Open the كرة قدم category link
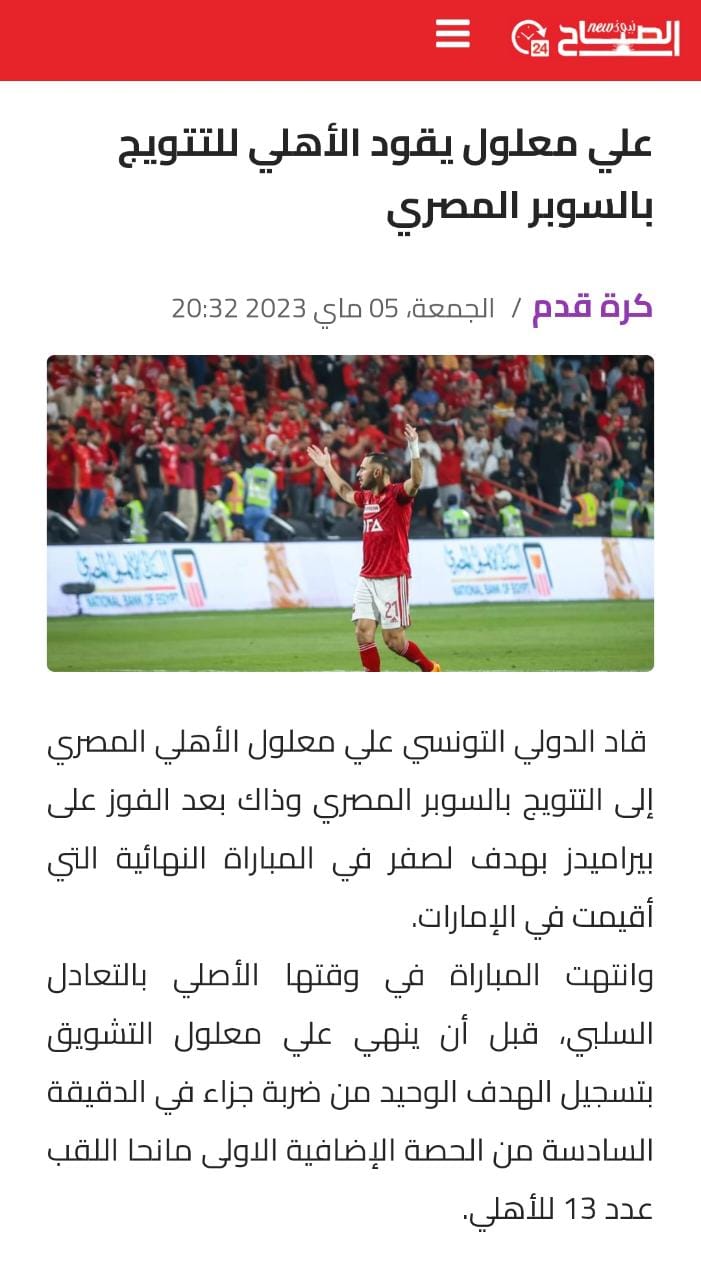Image resolution: width=701 pixels, height=1280 pixels. [592, 307]
